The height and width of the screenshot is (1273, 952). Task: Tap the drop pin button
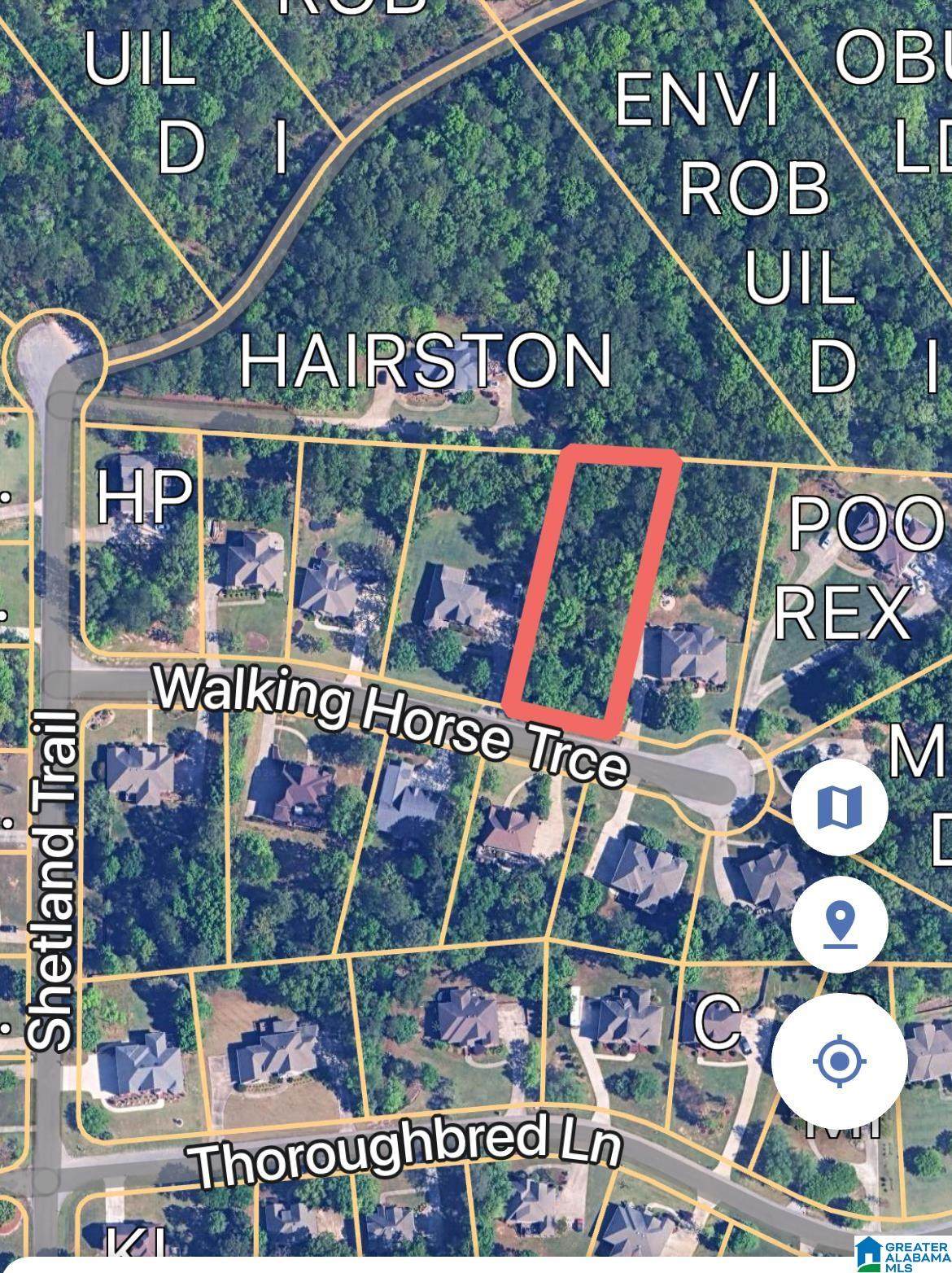pos(840,925)
